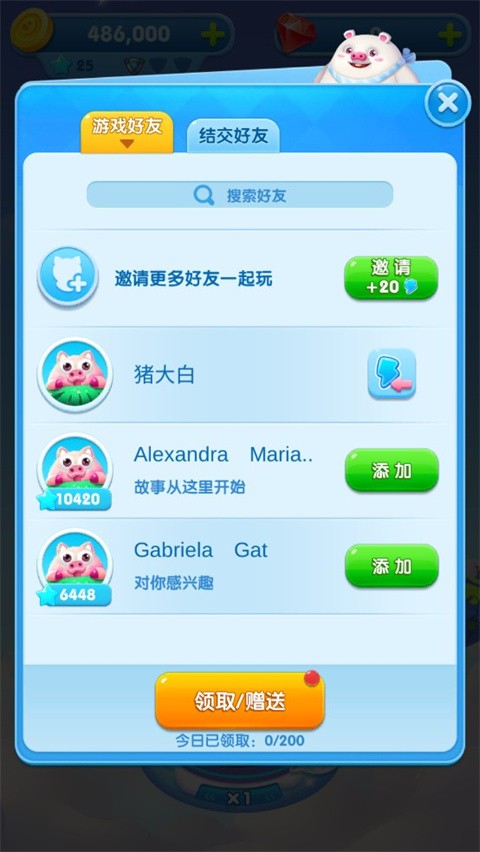
Task: Add Gabriela Gat as a friend
Action: pyautogui.click(x=391, y=566)
